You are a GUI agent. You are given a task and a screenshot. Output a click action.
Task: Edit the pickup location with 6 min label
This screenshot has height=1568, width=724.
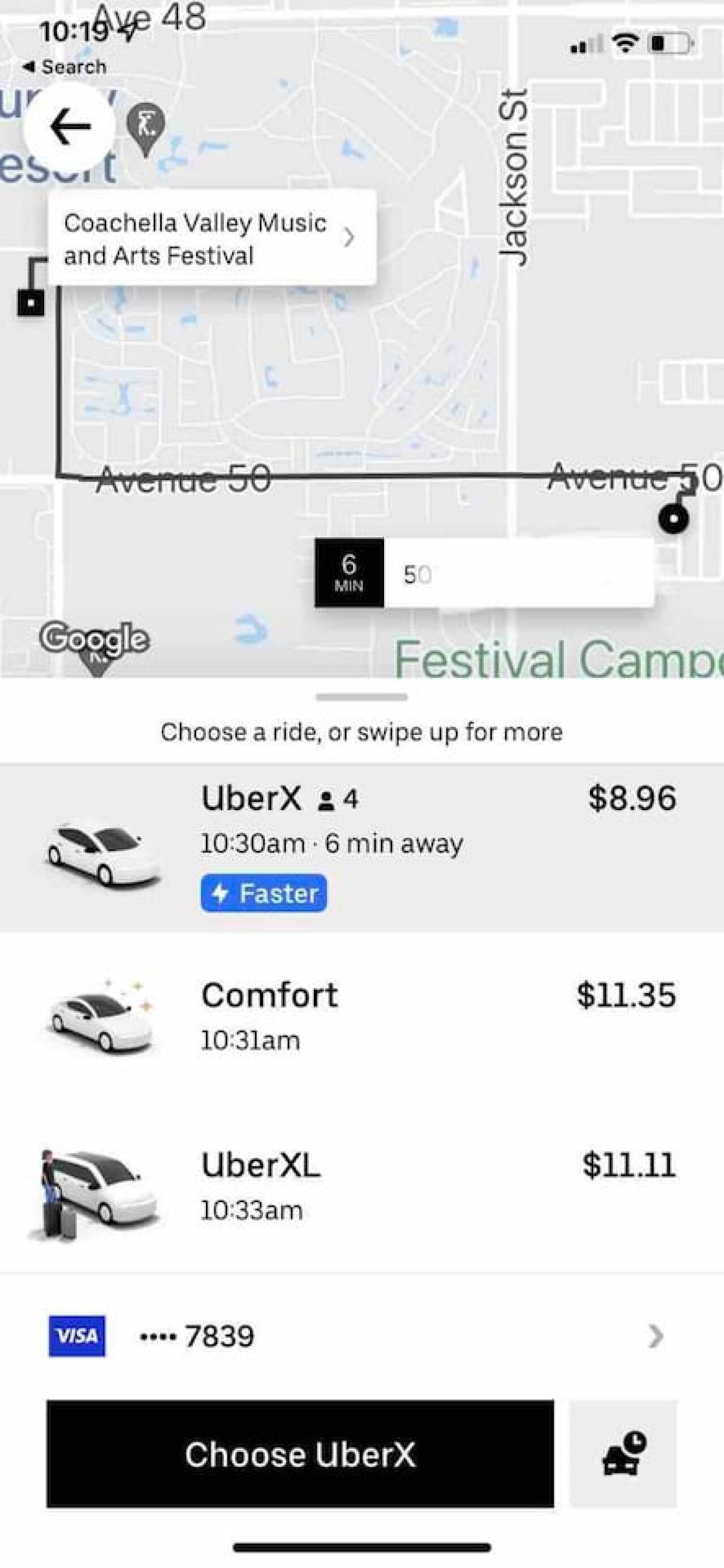click(484, 573)
